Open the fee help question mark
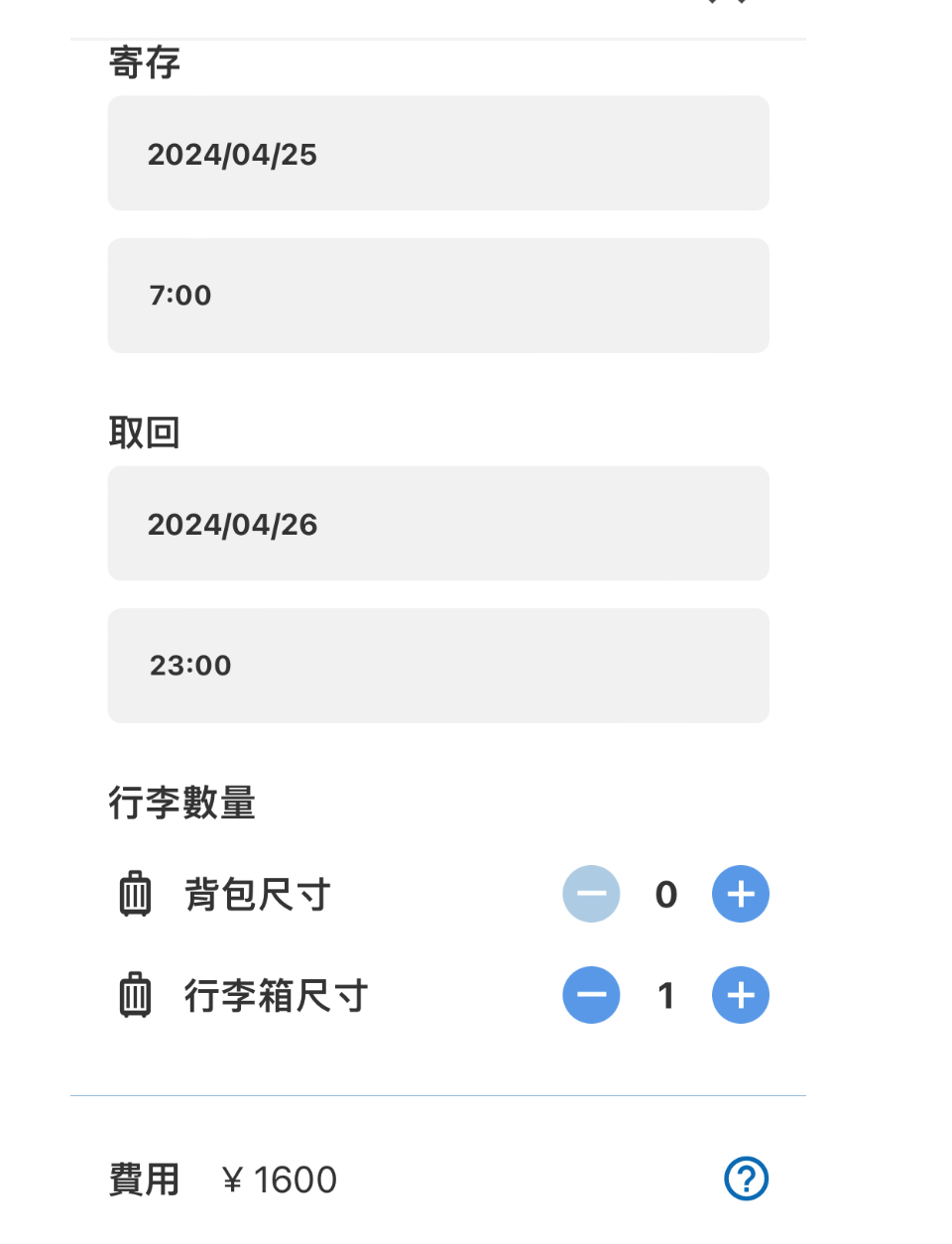 tap(746, 1179)
